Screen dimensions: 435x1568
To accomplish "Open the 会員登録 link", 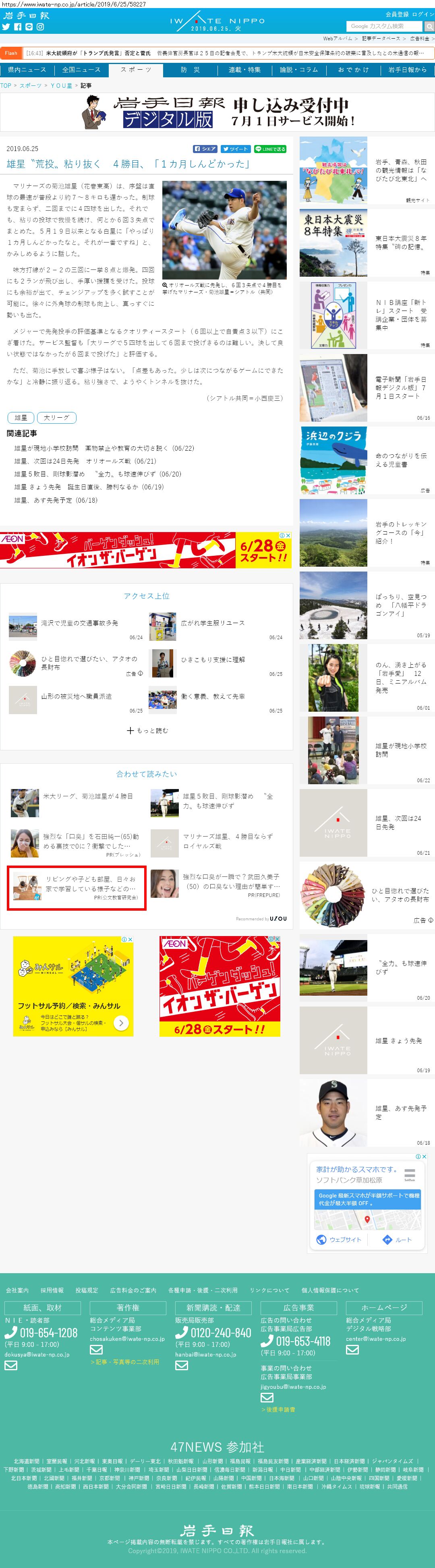I will coord(397,14).
